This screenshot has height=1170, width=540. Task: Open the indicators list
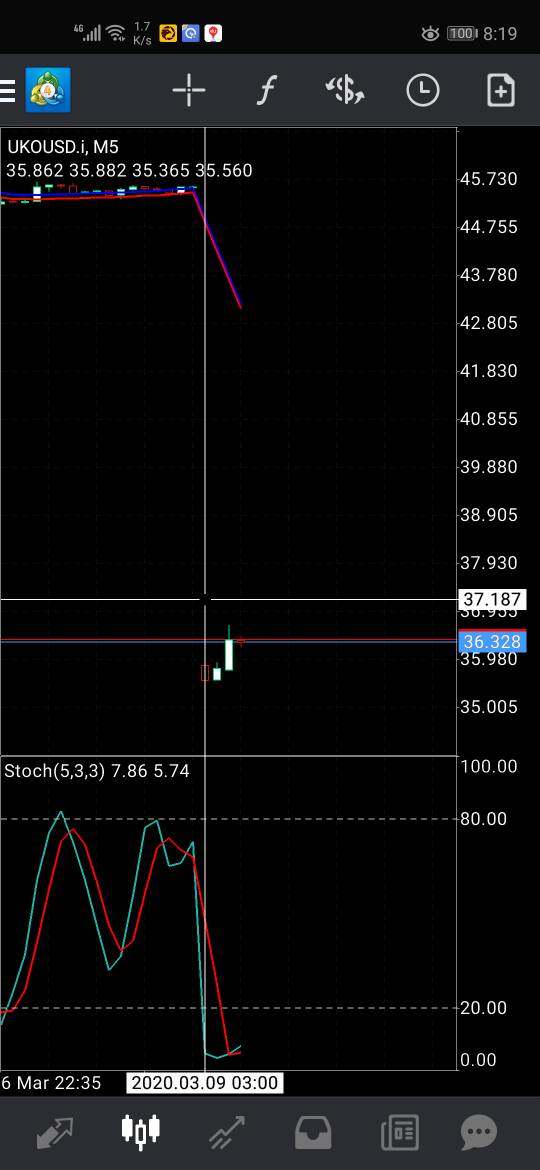[267, 90]
